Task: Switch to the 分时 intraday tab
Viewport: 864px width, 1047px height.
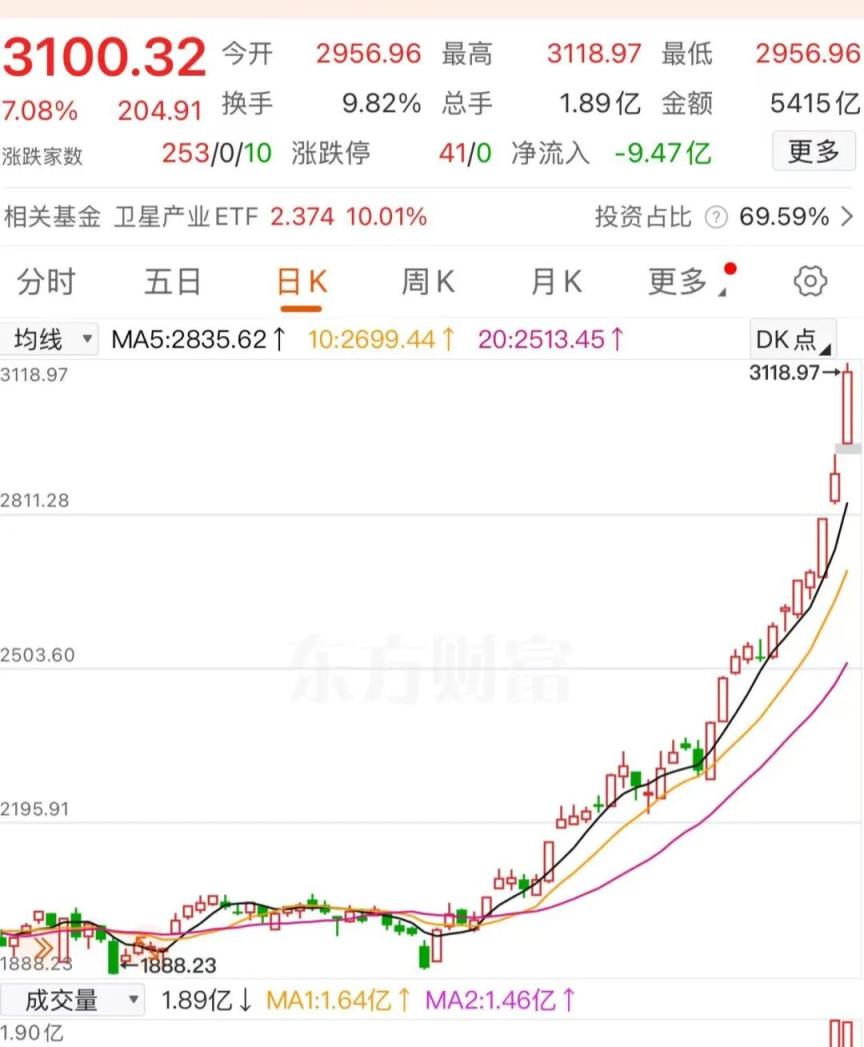Action: 47,283
